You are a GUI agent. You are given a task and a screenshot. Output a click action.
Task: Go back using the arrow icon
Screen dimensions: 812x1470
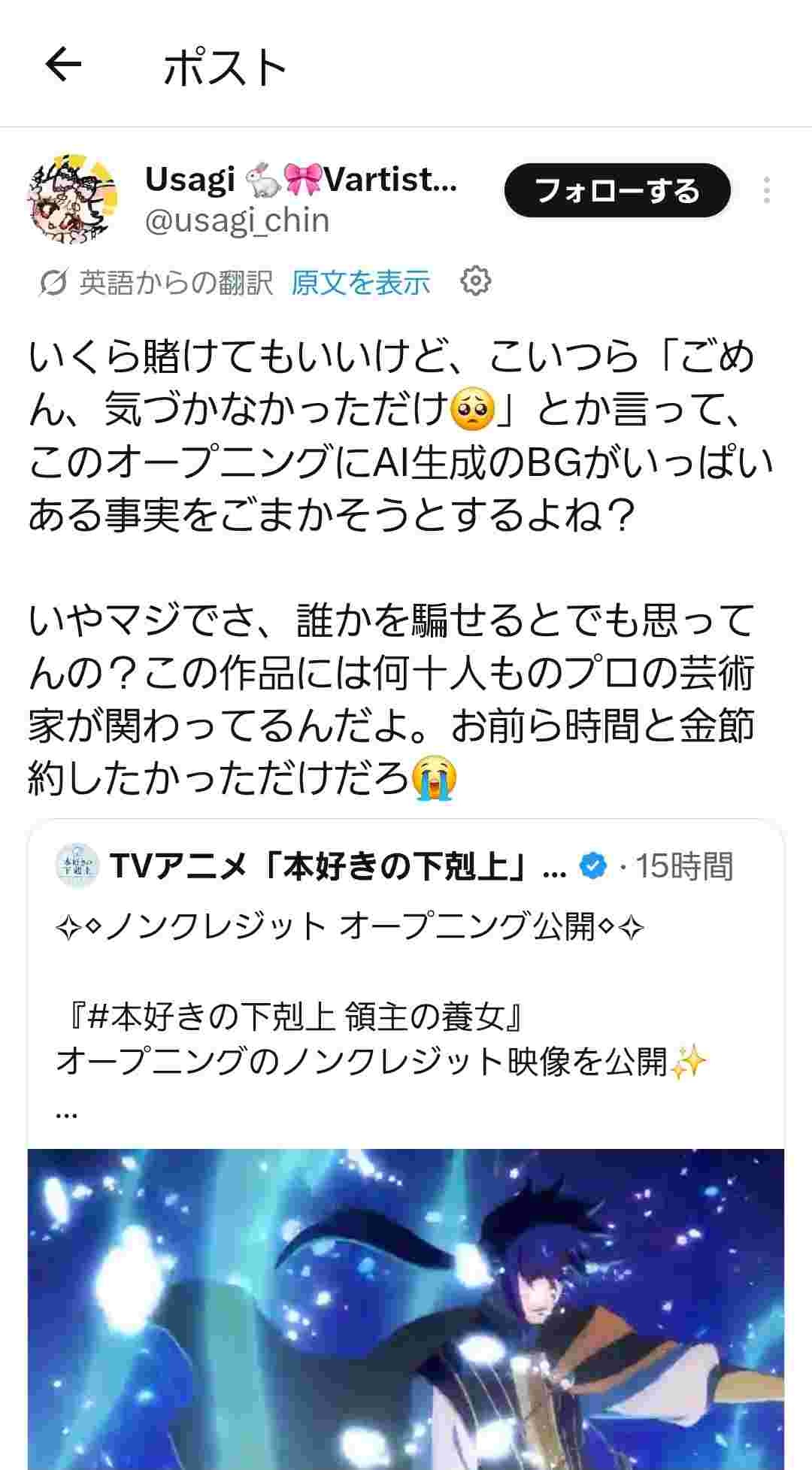tap(63, 65)
